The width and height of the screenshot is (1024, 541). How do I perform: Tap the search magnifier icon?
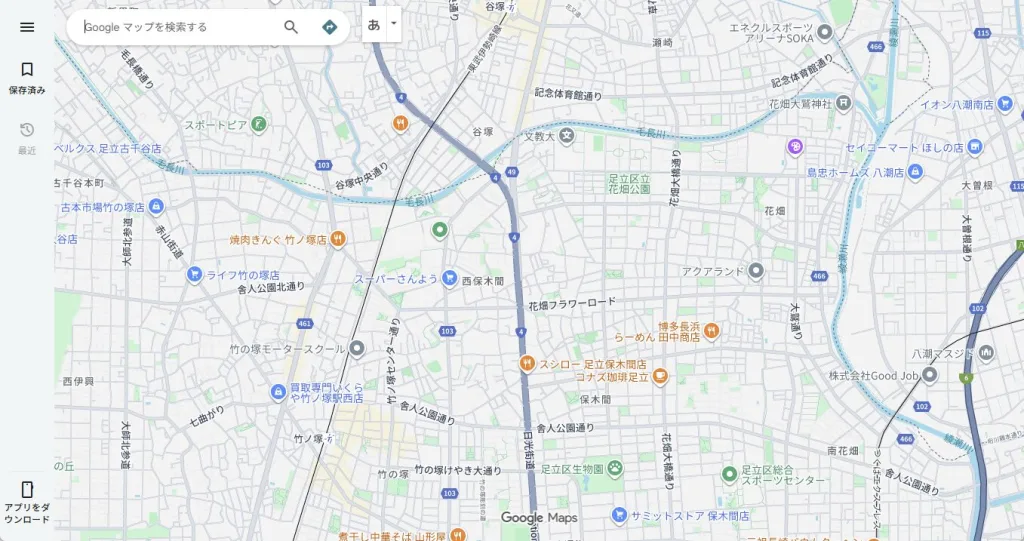(x=291, y=27)
